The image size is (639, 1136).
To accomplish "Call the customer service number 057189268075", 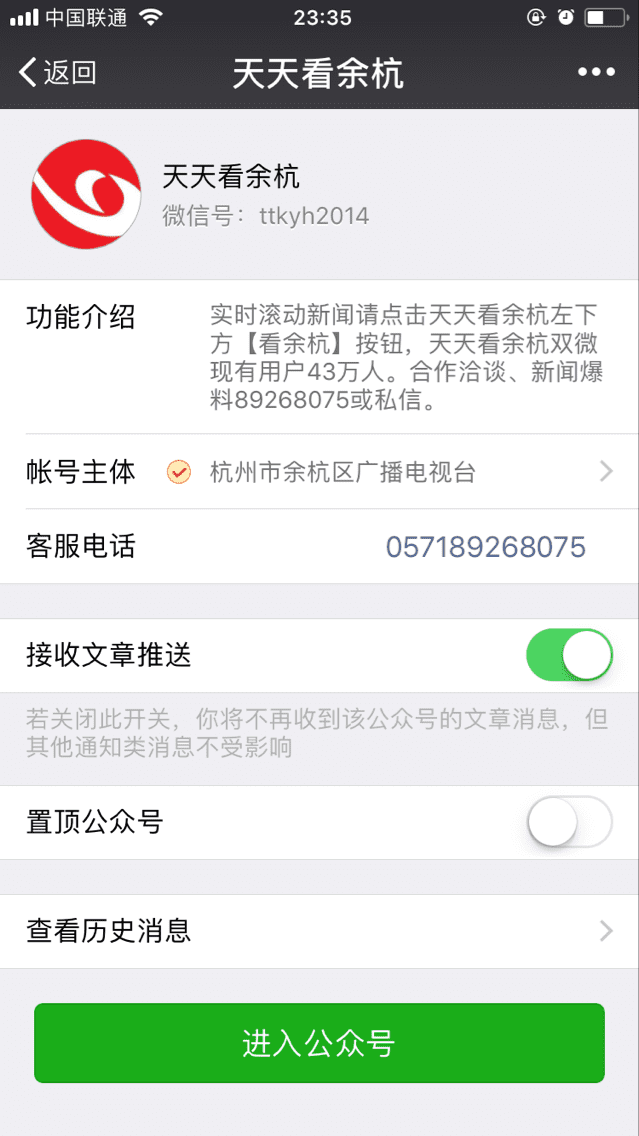I will pyautogui.click(x=485, y=546).
